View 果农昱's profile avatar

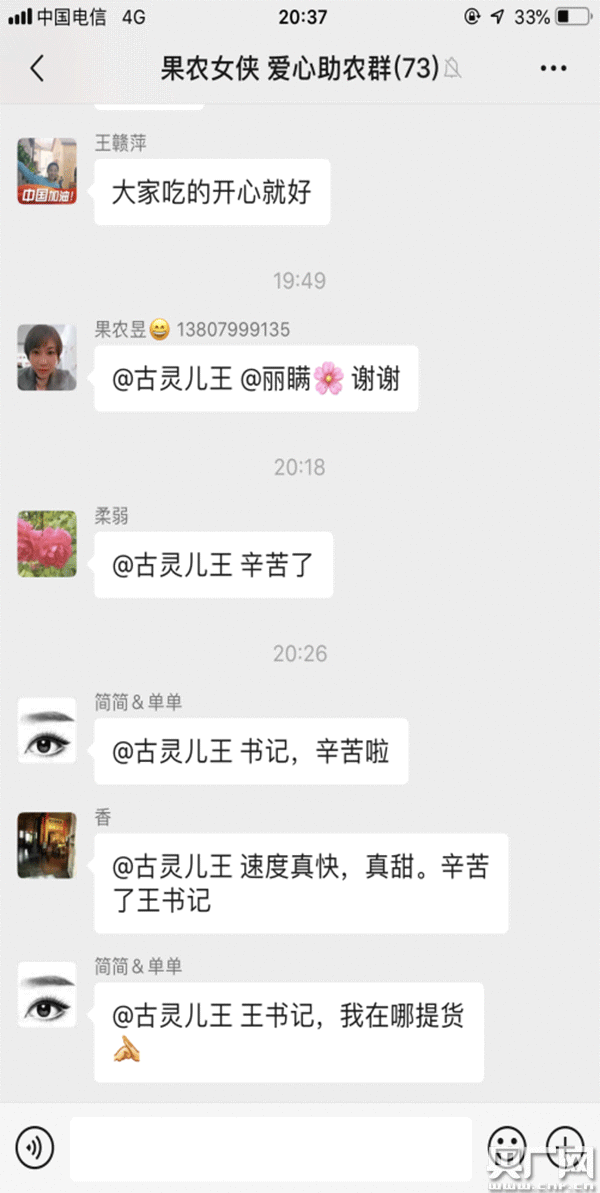47,357
